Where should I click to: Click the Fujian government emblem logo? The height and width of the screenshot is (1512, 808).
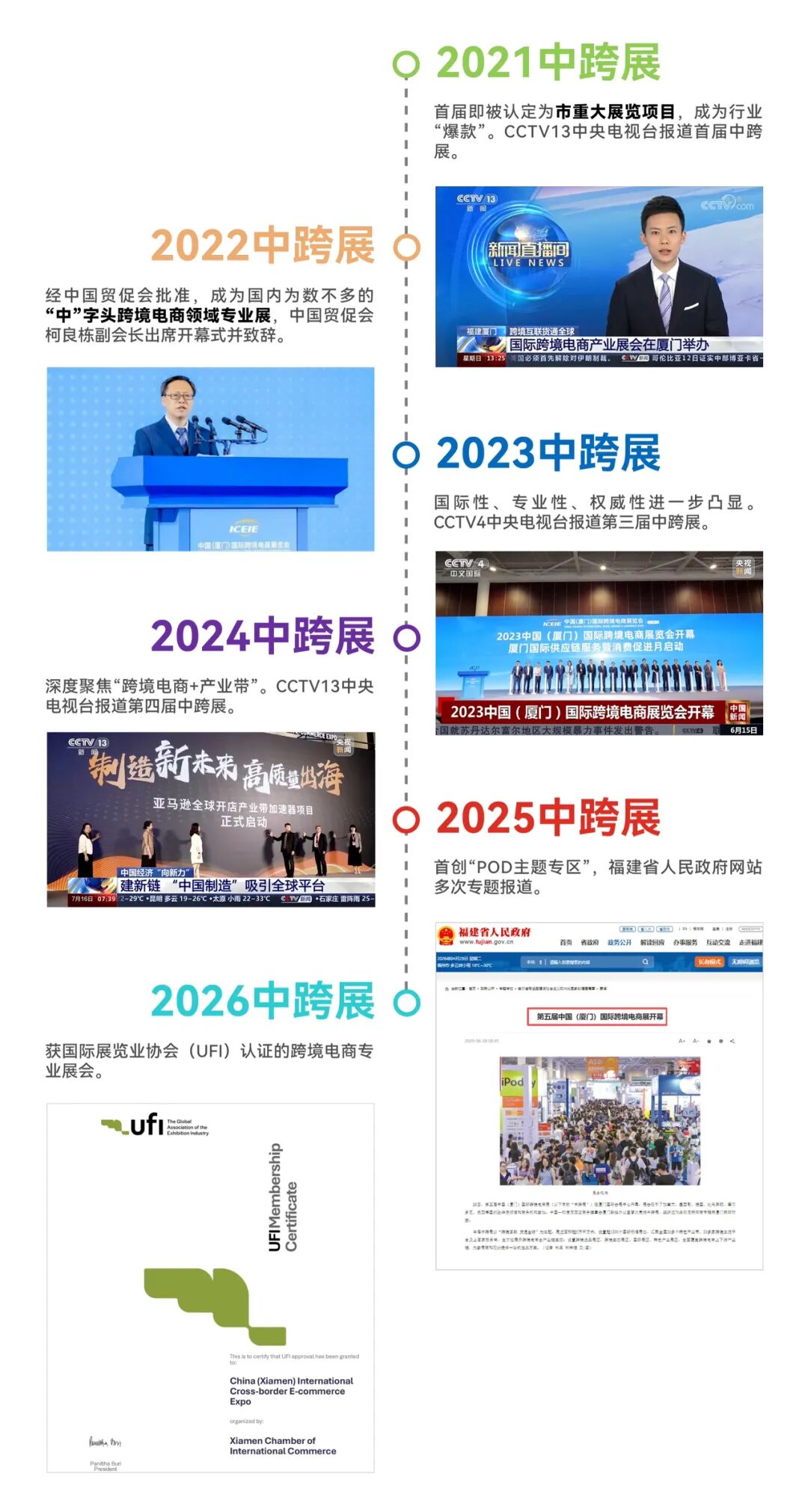click(x=446, y=933)
